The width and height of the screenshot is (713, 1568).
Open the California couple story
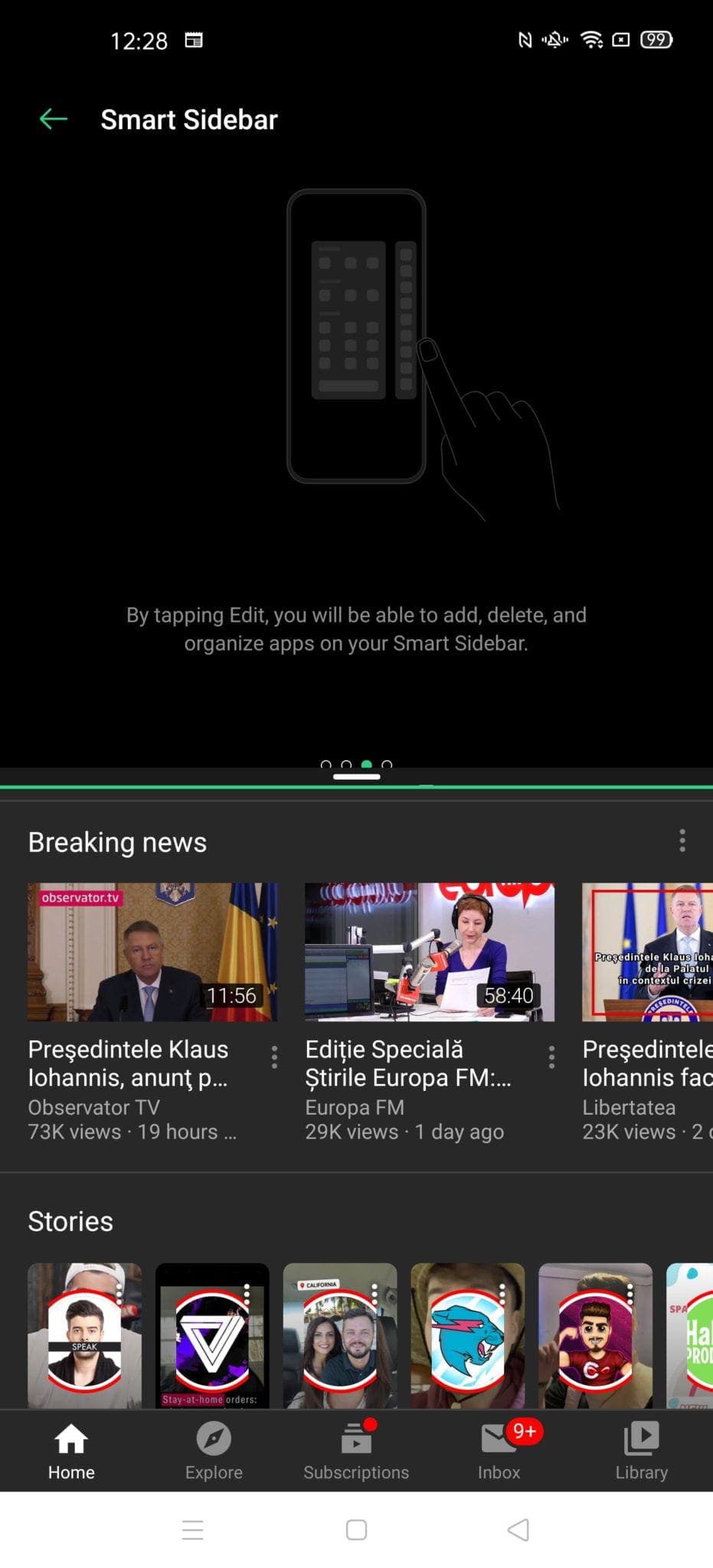[x=340, y=1337]
